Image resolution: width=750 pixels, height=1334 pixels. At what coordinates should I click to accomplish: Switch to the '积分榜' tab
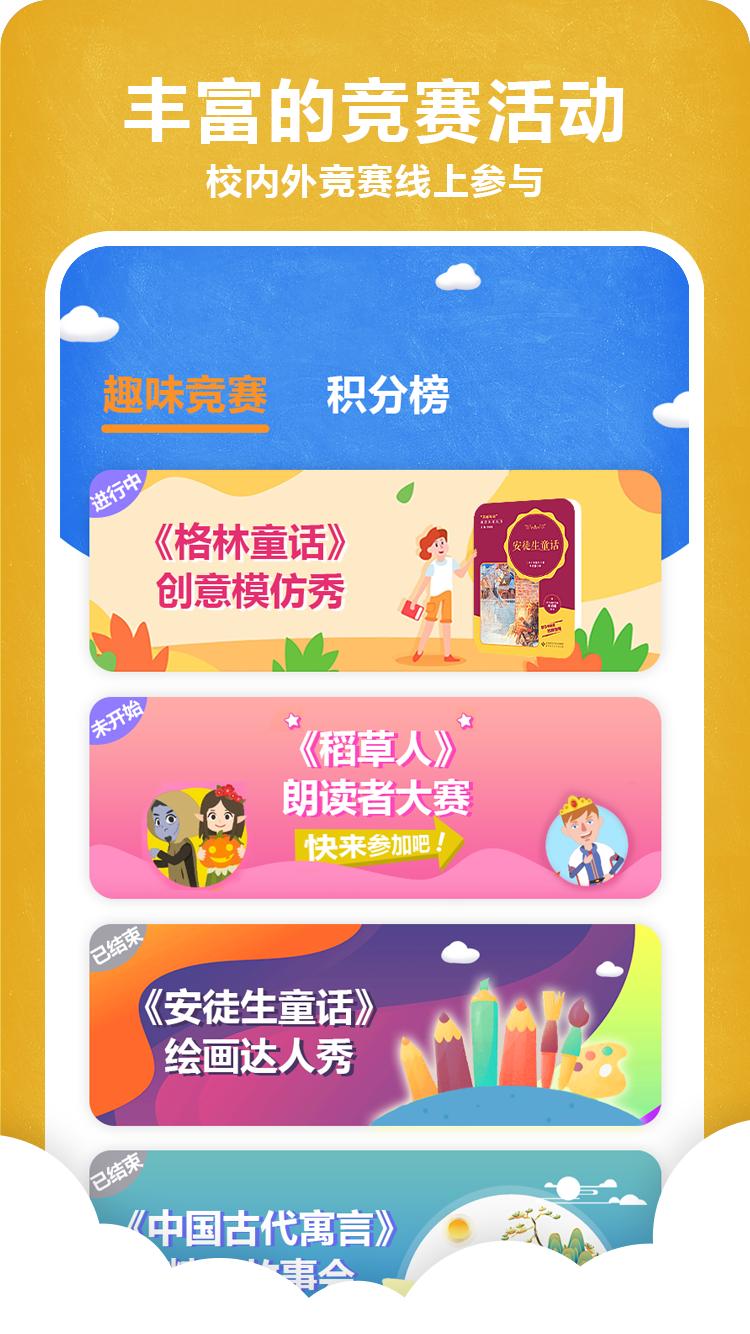tap(388, 394)
